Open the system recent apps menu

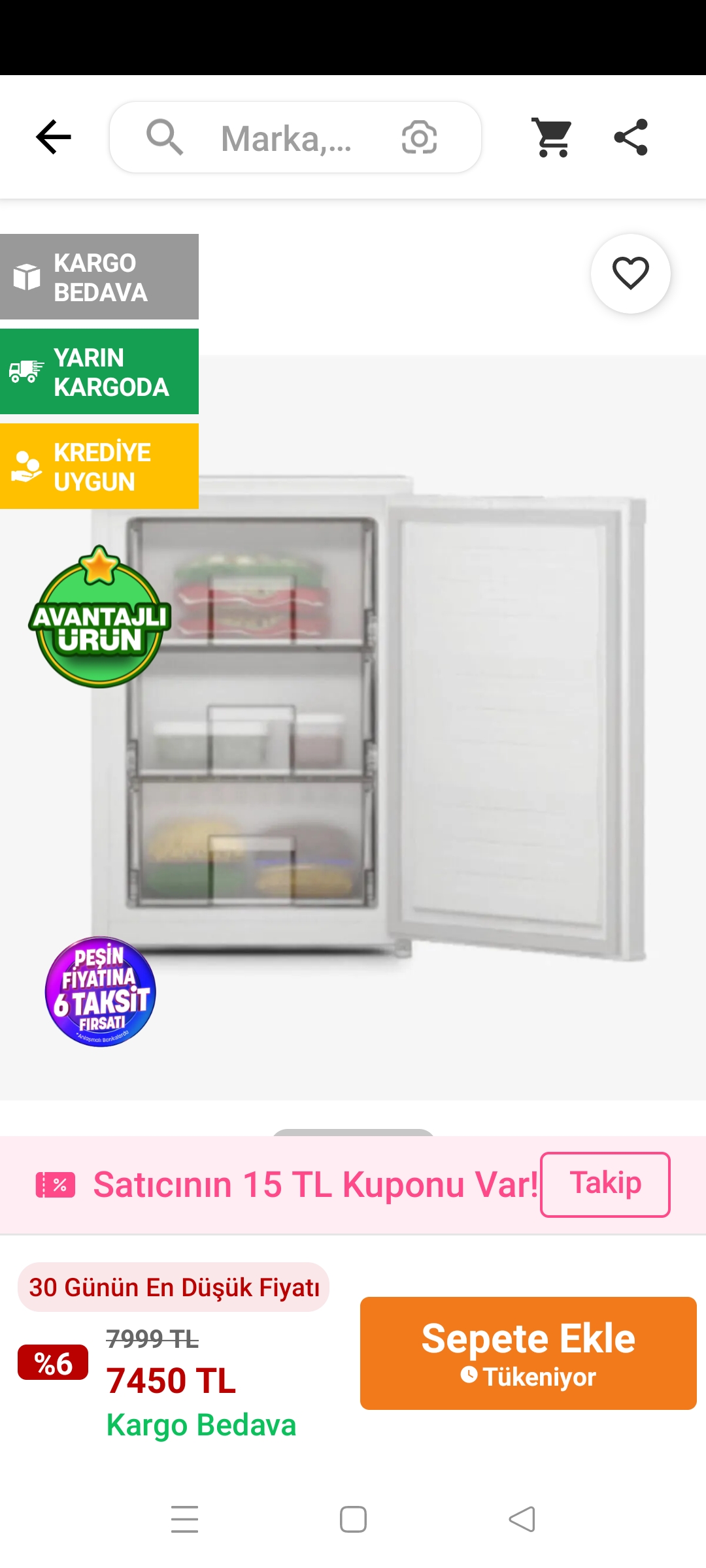point(184,1519)
